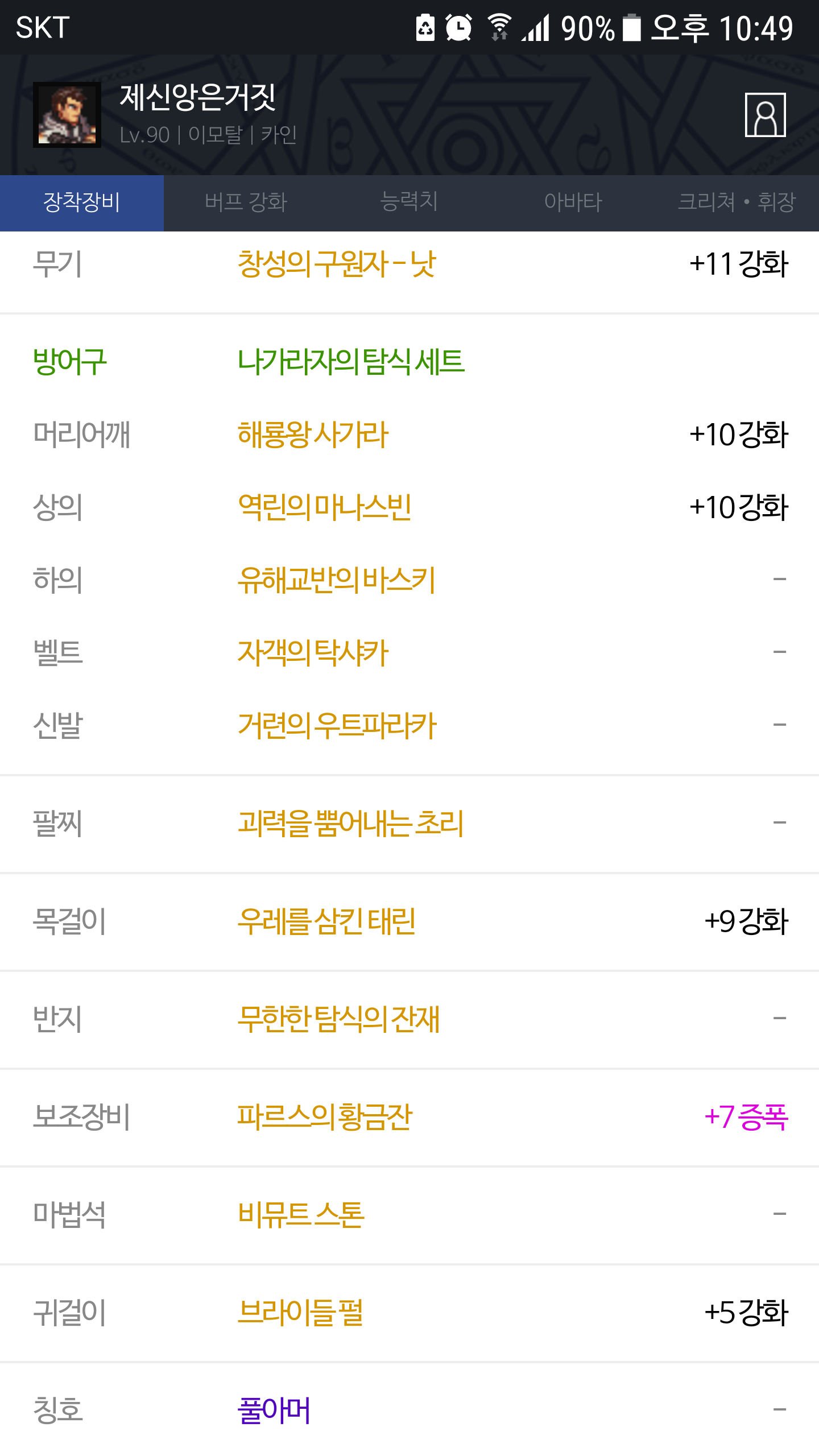The width and height of the screenshot is (819, 1456).
Task: Open the 아바타 tab
Action: click(573, 202)
